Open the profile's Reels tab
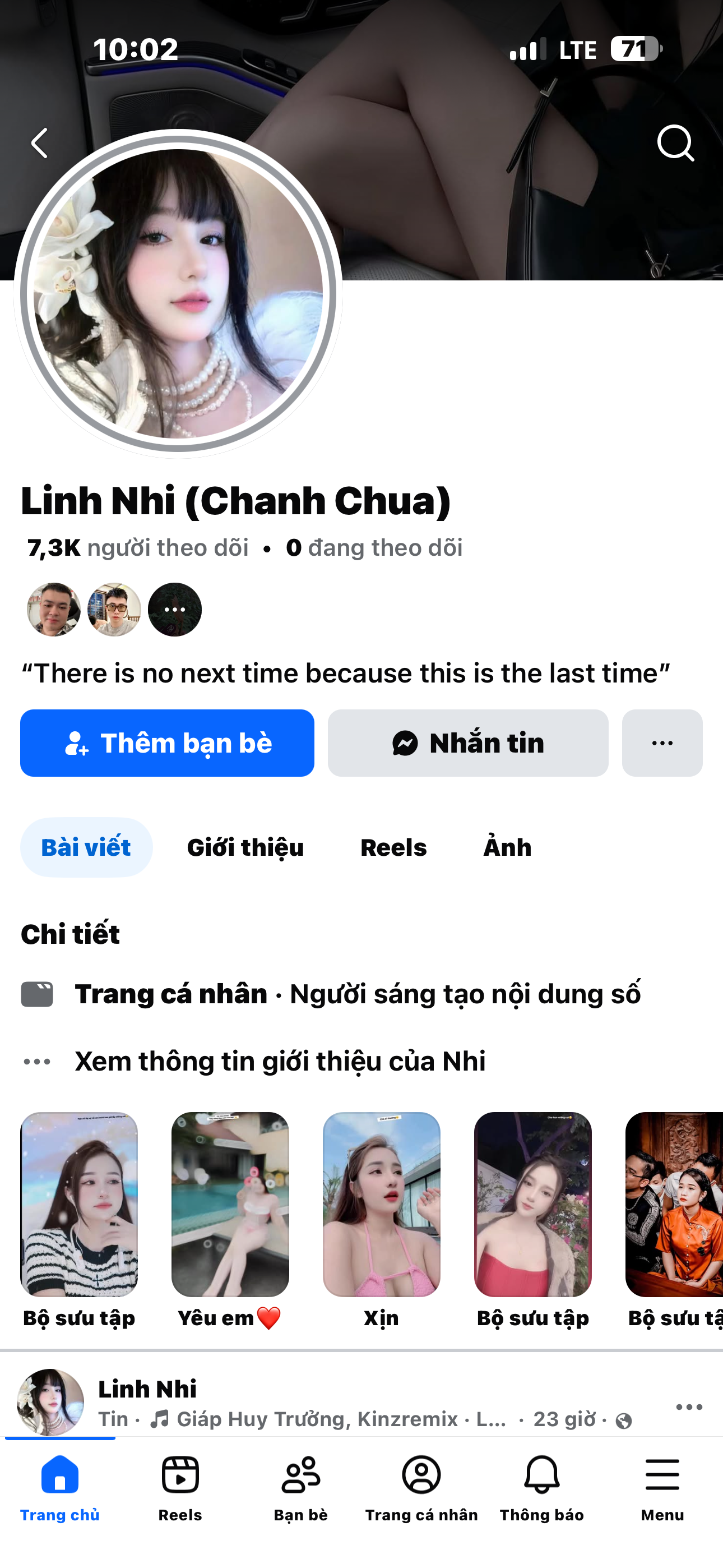723x1568 pixels. coord(393,847)
